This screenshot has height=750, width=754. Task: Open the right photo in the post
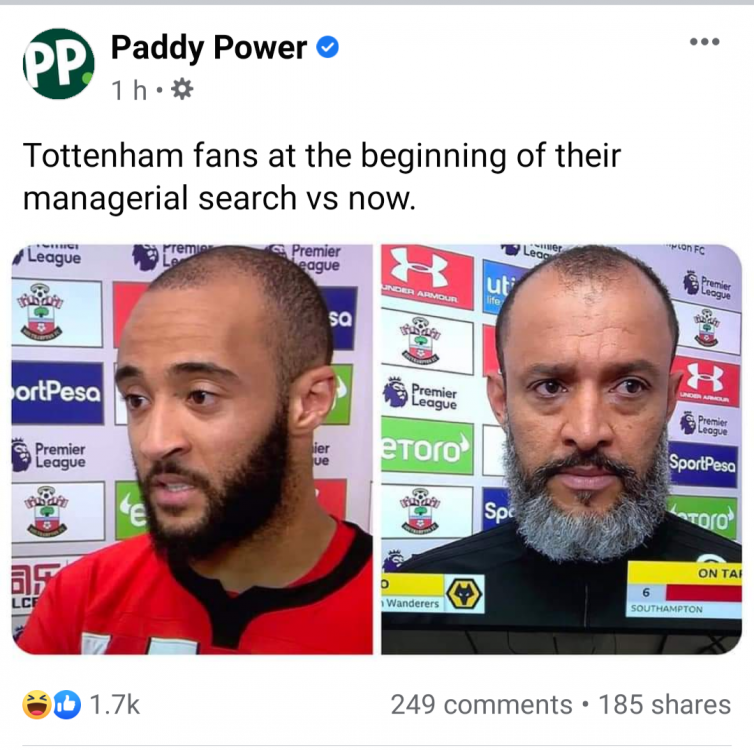561,449
